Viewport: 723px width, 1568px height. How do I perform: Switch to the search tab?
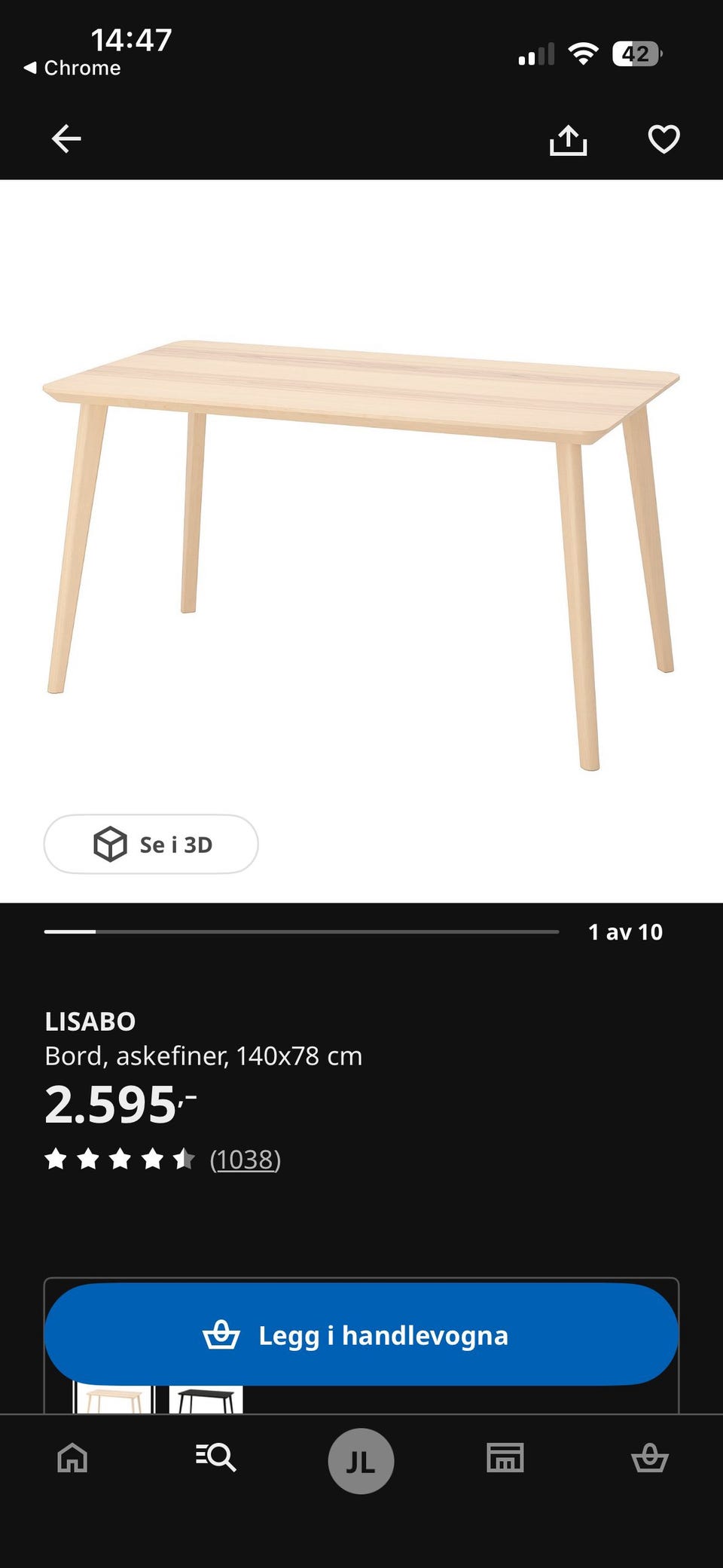point(216,1458)
